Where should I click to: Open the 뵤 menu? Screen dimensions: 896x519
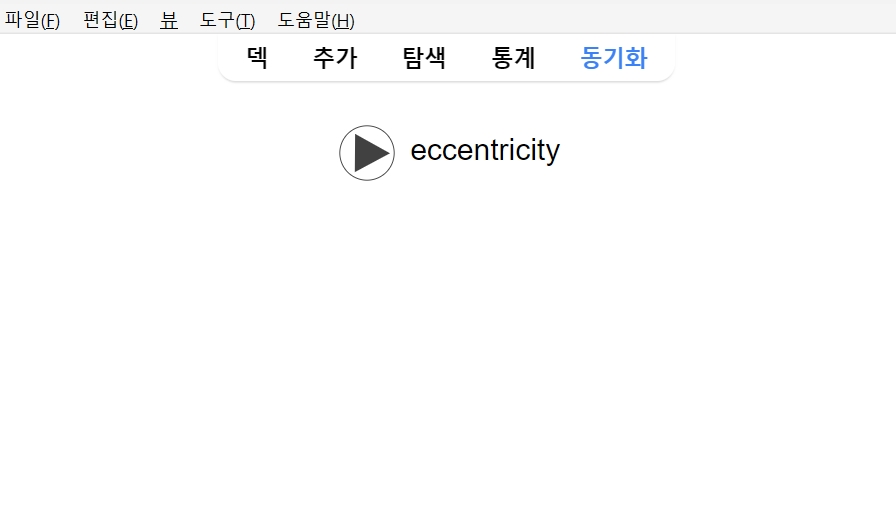(x=169, y=21)
